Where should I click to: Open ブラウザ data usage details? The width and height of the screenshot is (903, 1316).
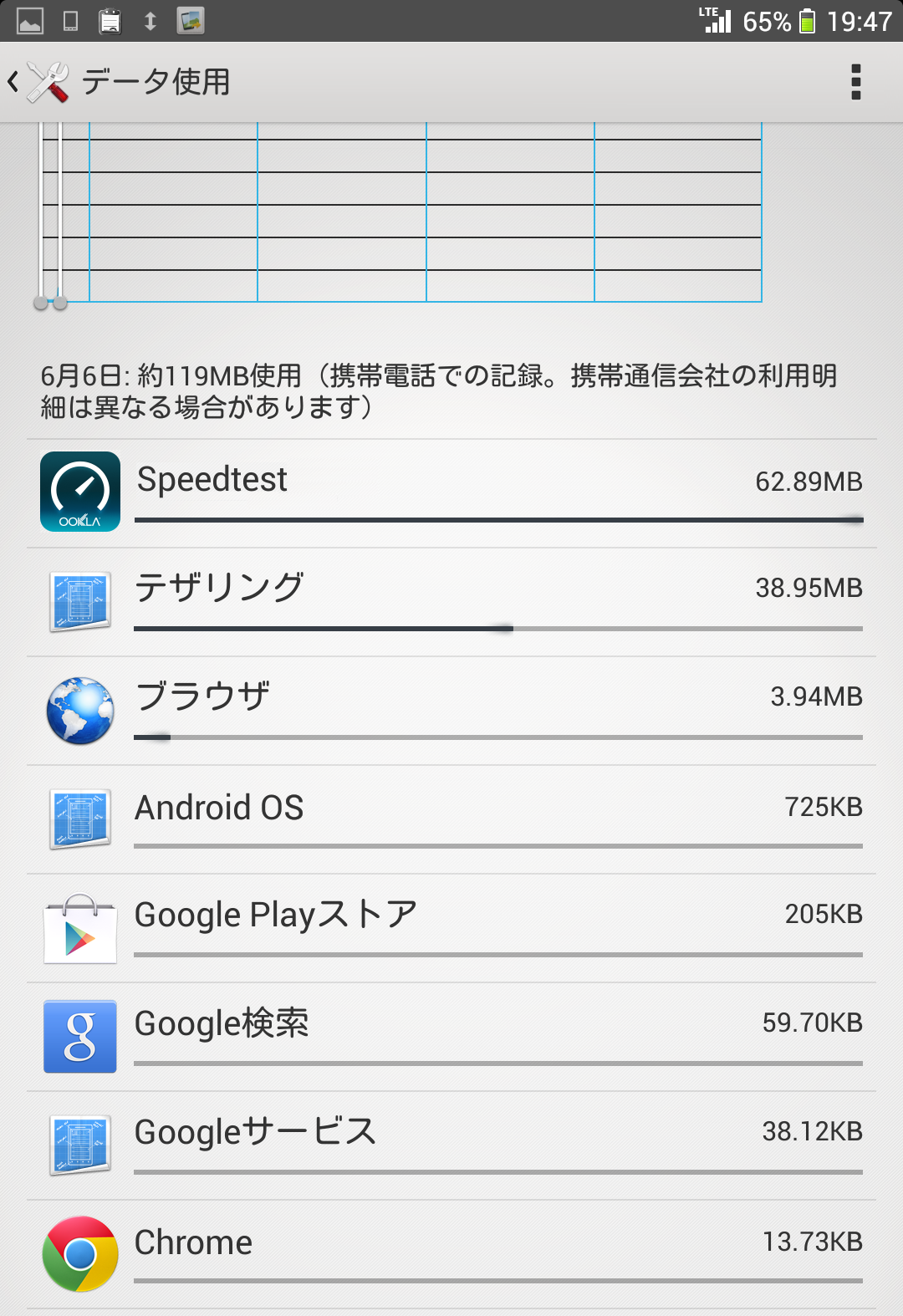pos(451,711)
